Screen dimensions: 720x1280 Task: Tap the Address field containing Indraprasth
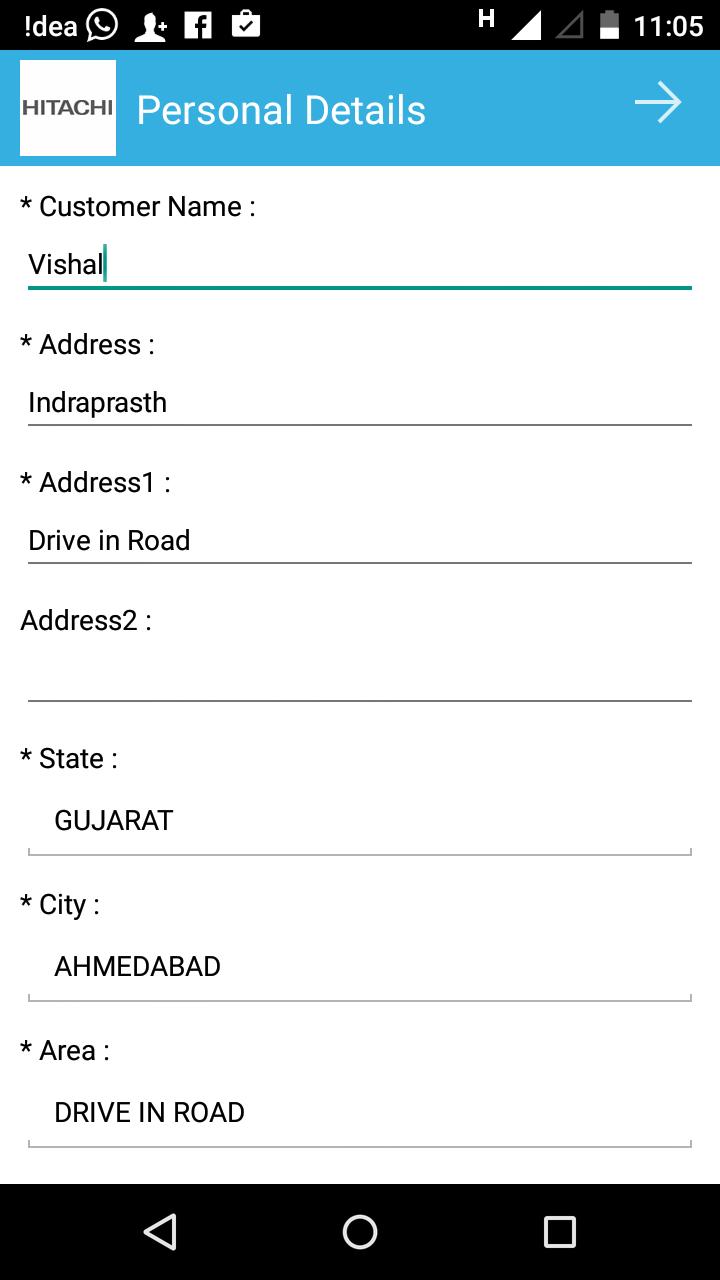360,403
